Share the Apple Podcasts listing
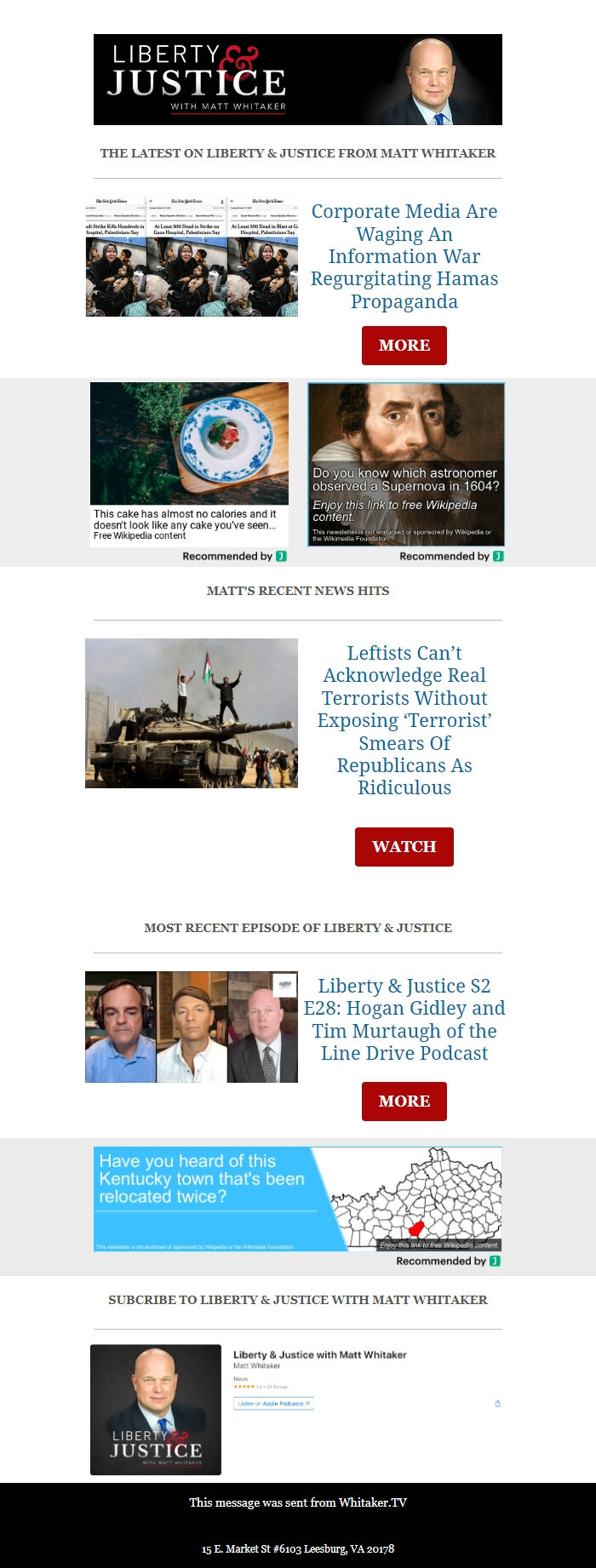 point(497,1404)
